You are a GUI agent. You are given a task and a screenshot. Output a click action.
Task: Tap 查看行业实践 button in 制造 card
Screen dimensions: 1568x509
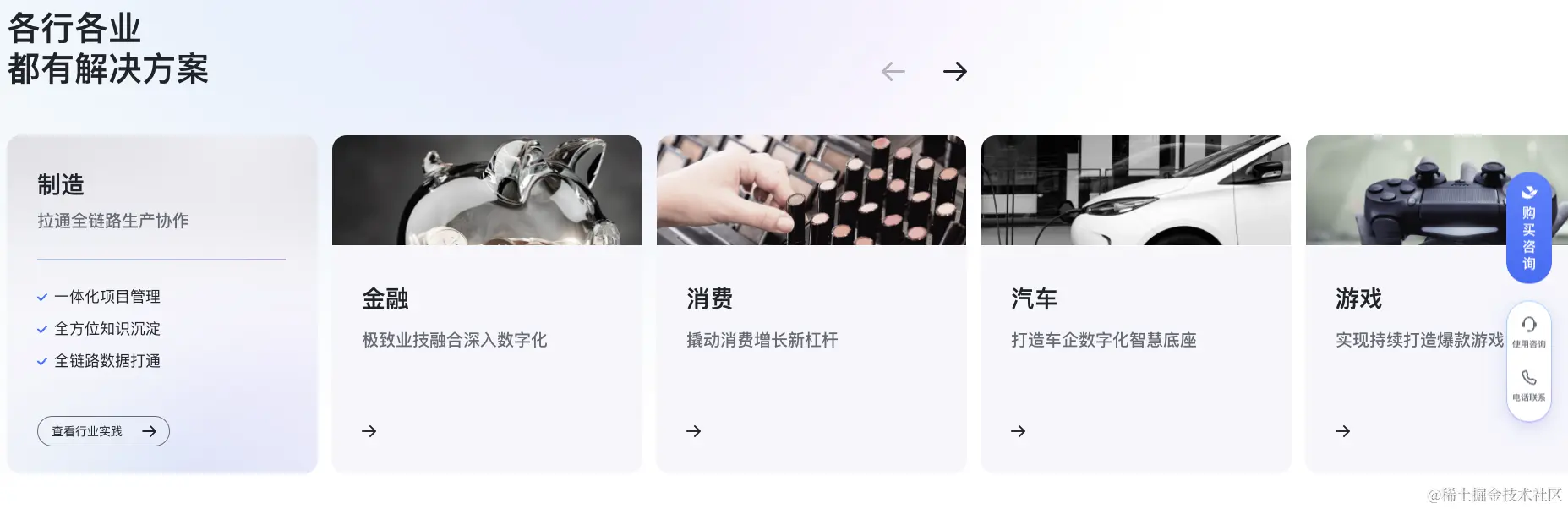[103, 431]
